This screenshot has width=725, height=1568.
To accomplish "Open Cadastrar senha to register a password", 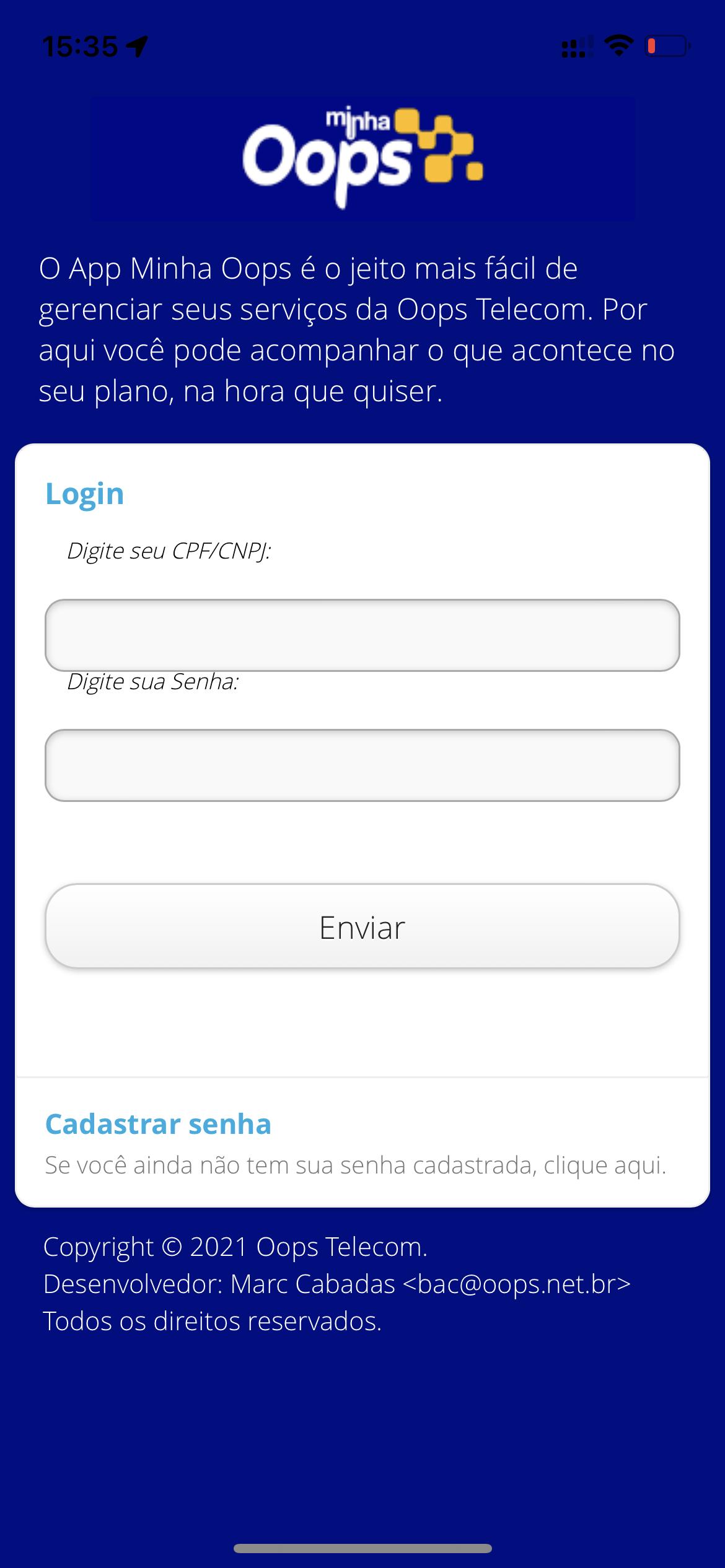I will click(x=158, y=1123).
